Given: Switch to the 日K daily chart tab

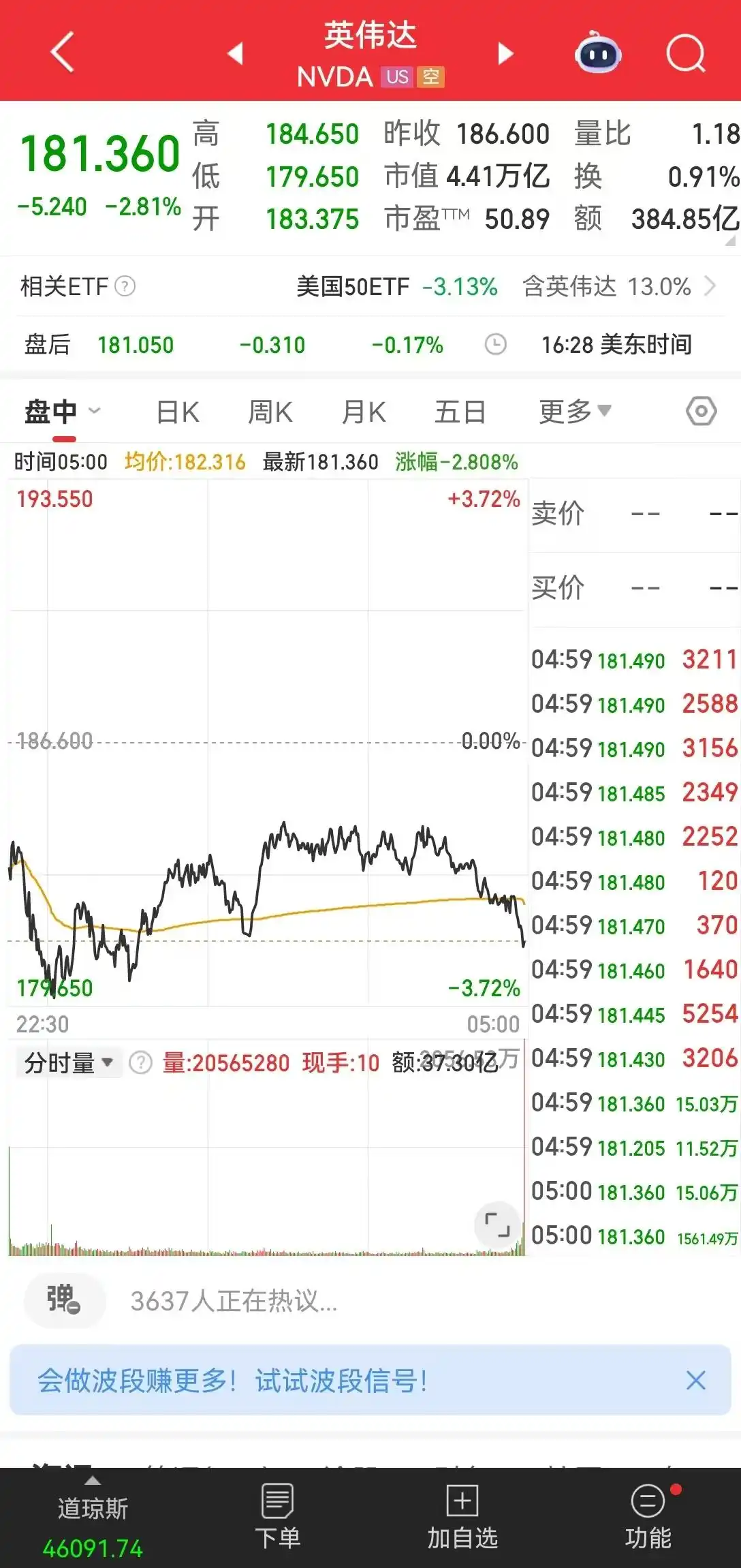Looking at the screenshot, I should [x=176, y=411].
